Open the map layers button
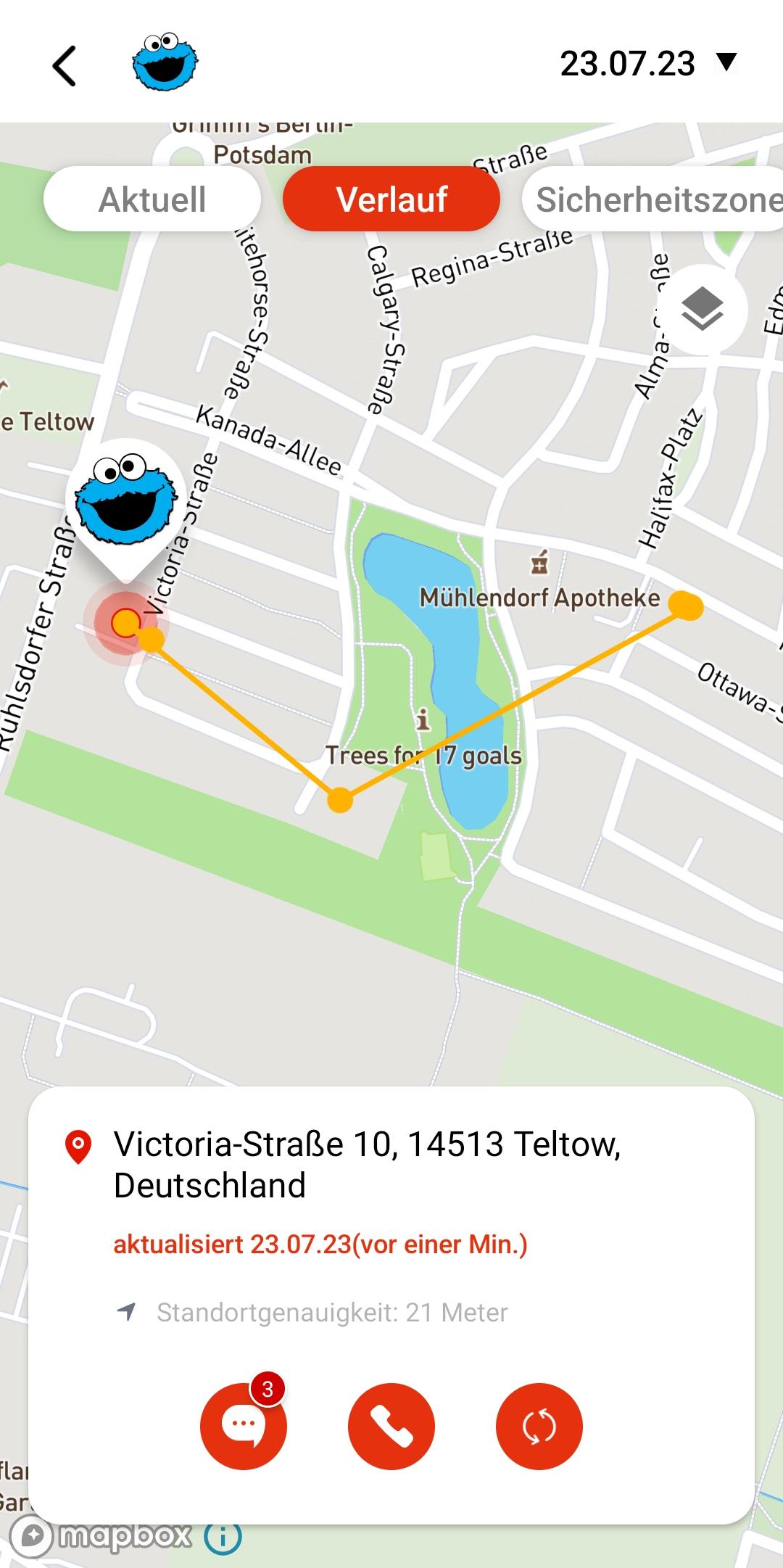 click(702, 310)
